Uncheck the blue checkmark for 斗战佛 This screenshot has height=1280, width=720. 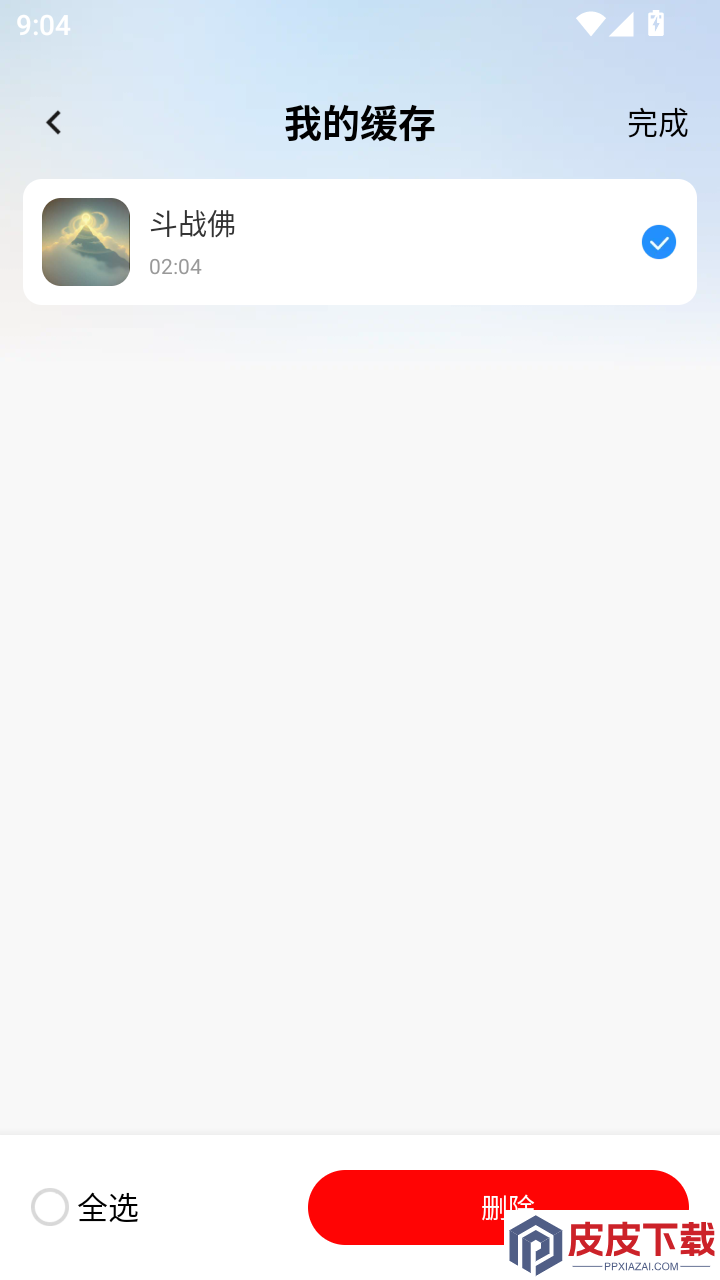658,242
